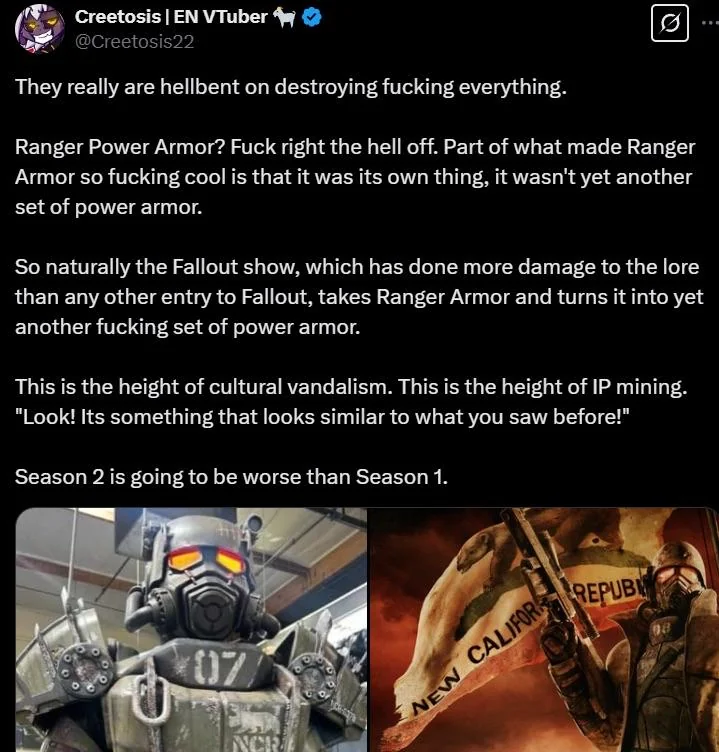
Task: Open the power armor photo numbered 07
Action: point(190,630)
